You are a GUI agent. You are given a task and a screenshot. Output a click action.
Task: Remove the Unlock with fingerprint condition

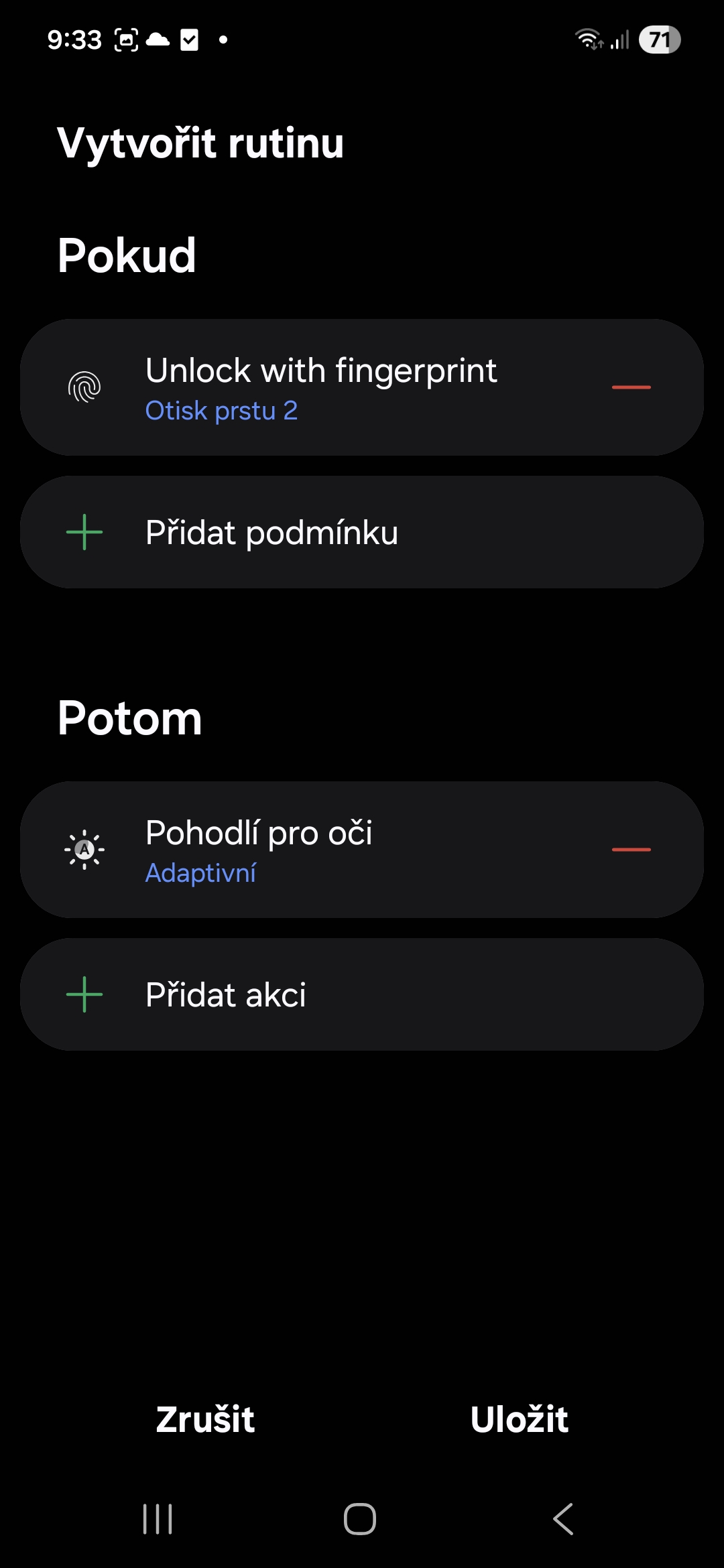point(631,387)
